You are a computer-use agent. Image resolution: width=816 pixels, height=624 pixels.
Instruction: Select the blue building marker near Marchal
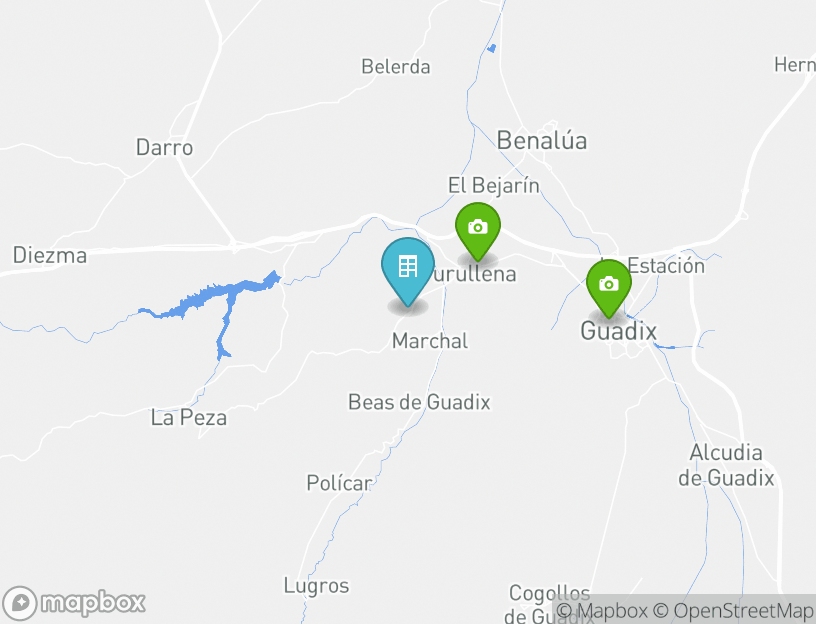click(x=407, y=268)
